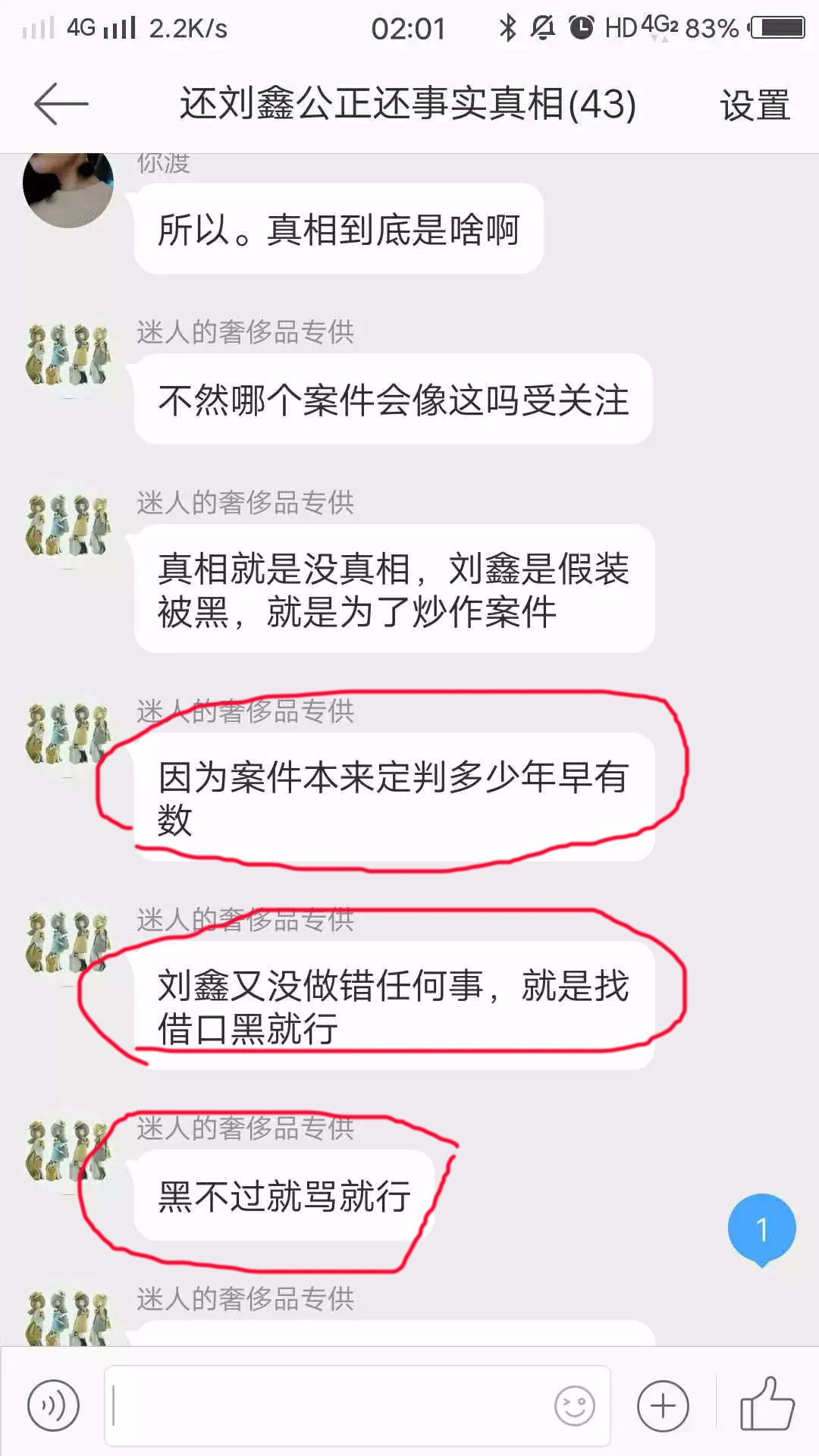The width and height of the screenshot is (819, 1456).
Task: Jump to the 1 new message bubble
Action: tap(761, 1228)
